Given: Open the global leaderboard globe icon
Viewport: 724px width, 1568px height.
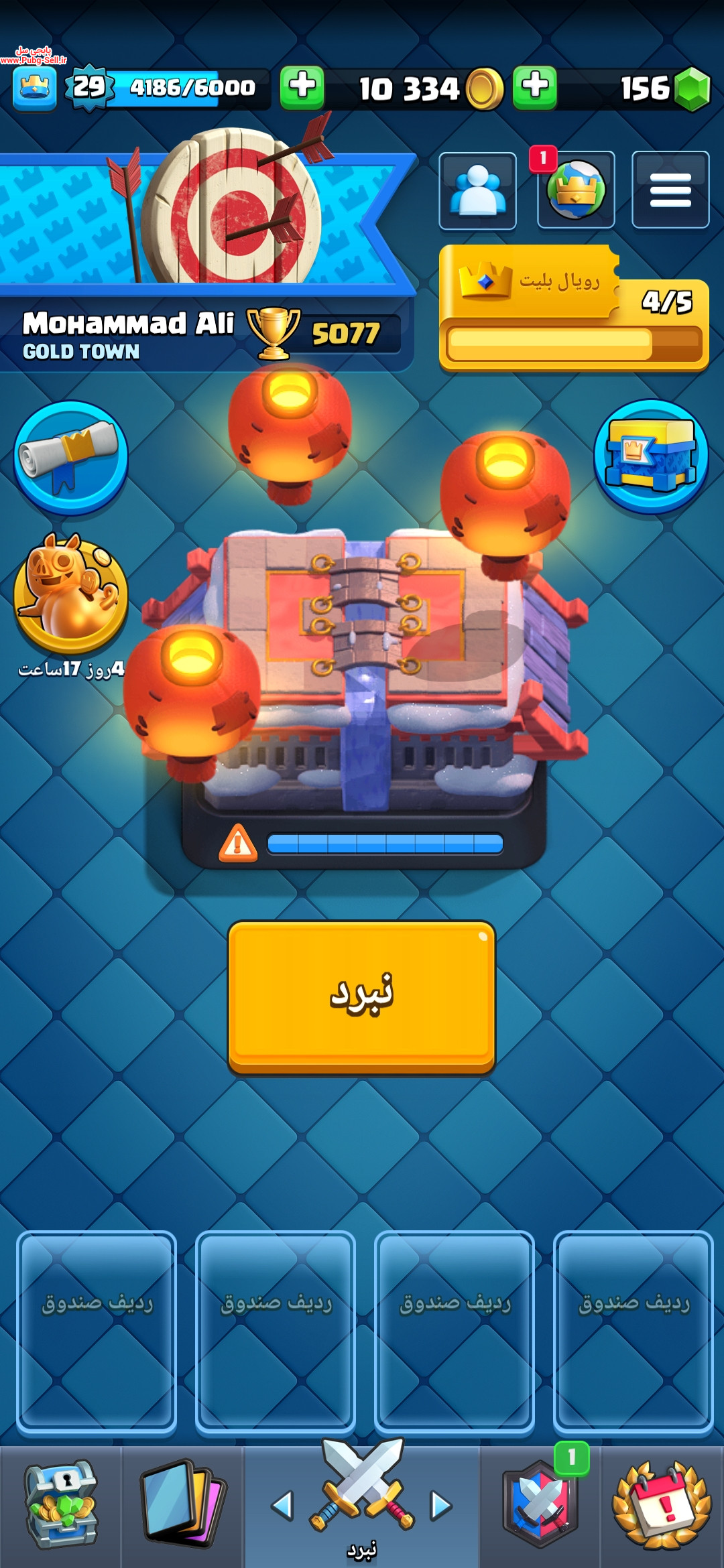Looking at the screenshot, I should 576,191.
